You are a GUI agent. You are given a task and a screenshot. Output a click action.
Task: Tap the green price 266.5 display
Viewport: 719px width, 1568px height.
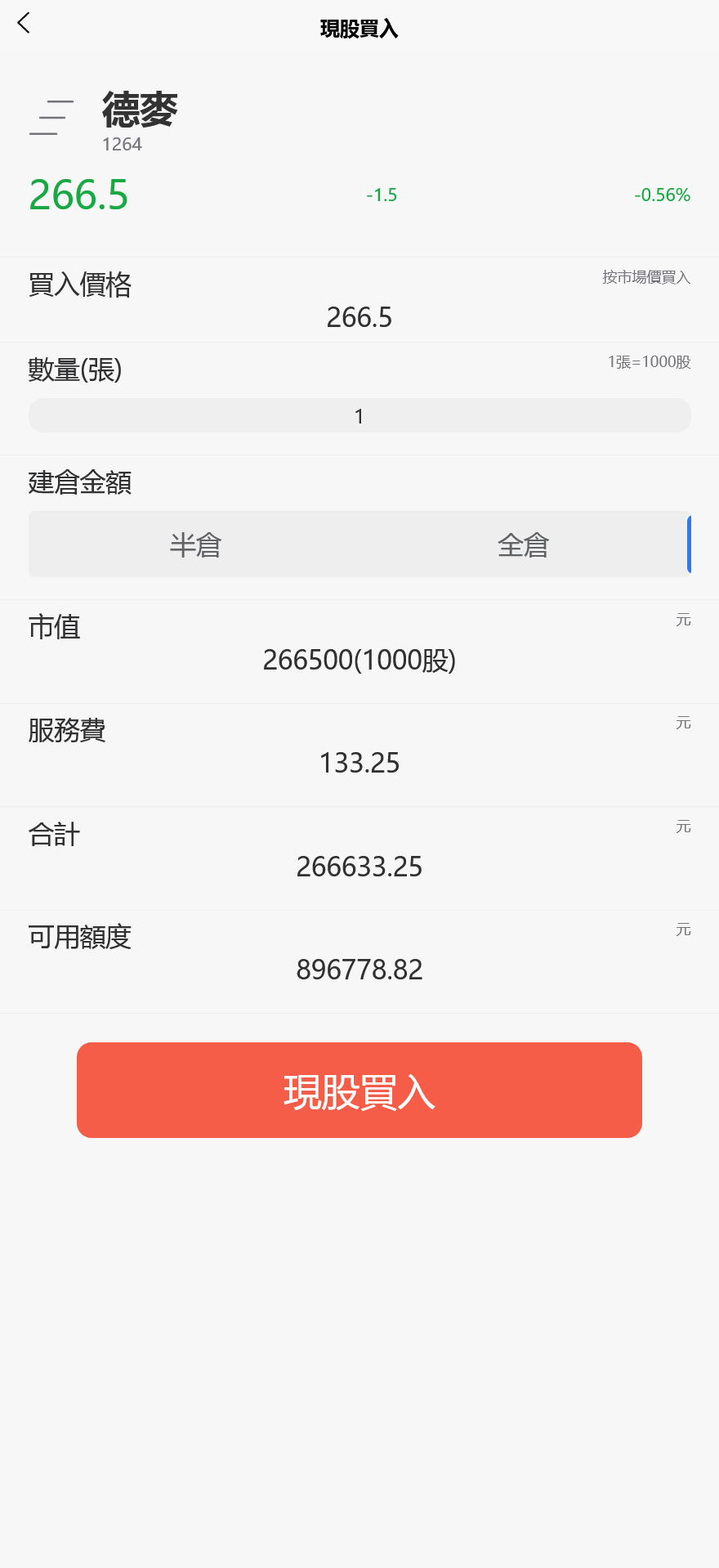(x=78, y=195)
